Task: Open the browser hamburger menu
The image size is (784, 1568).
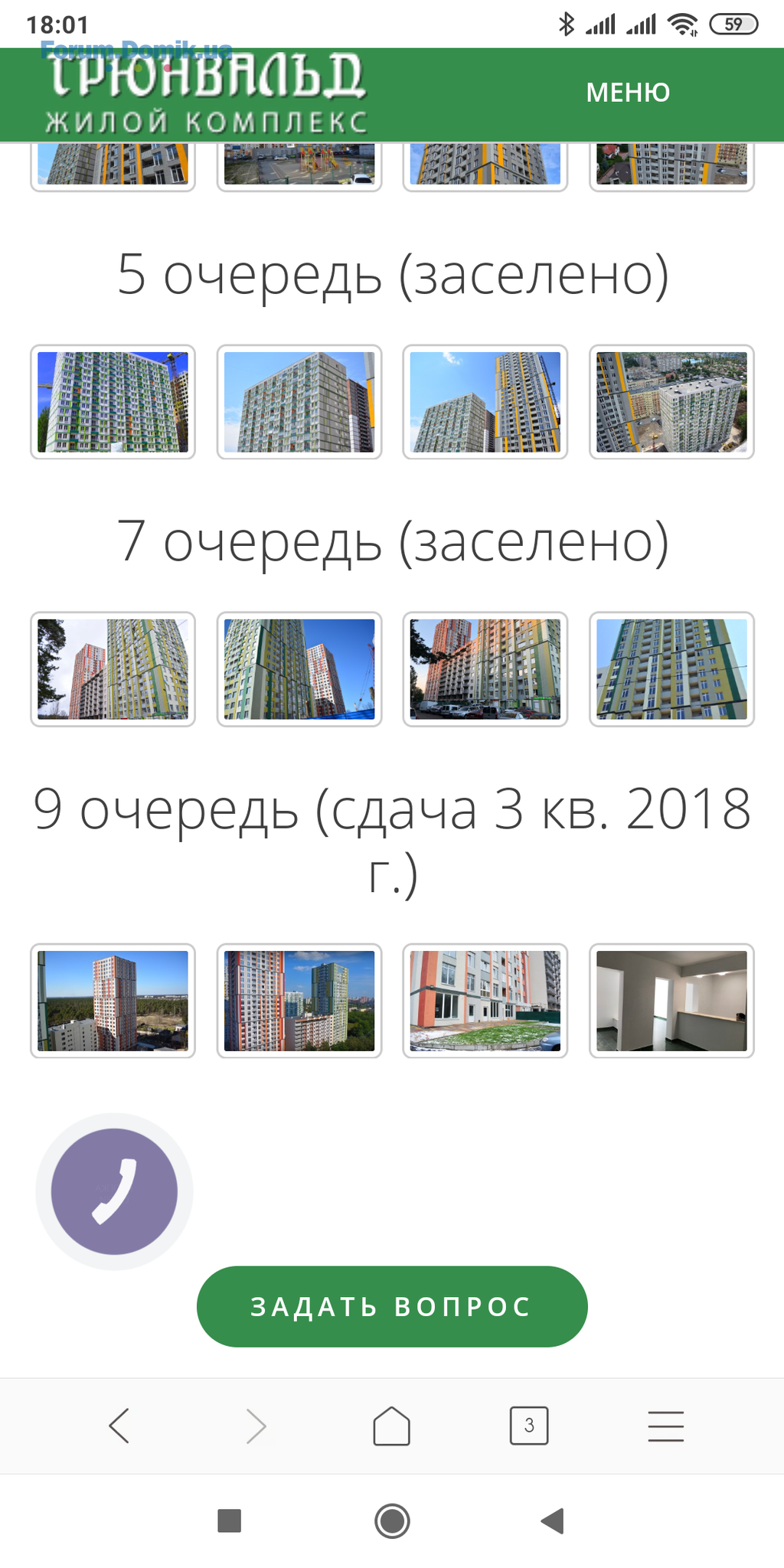Action: point(665,1426)
